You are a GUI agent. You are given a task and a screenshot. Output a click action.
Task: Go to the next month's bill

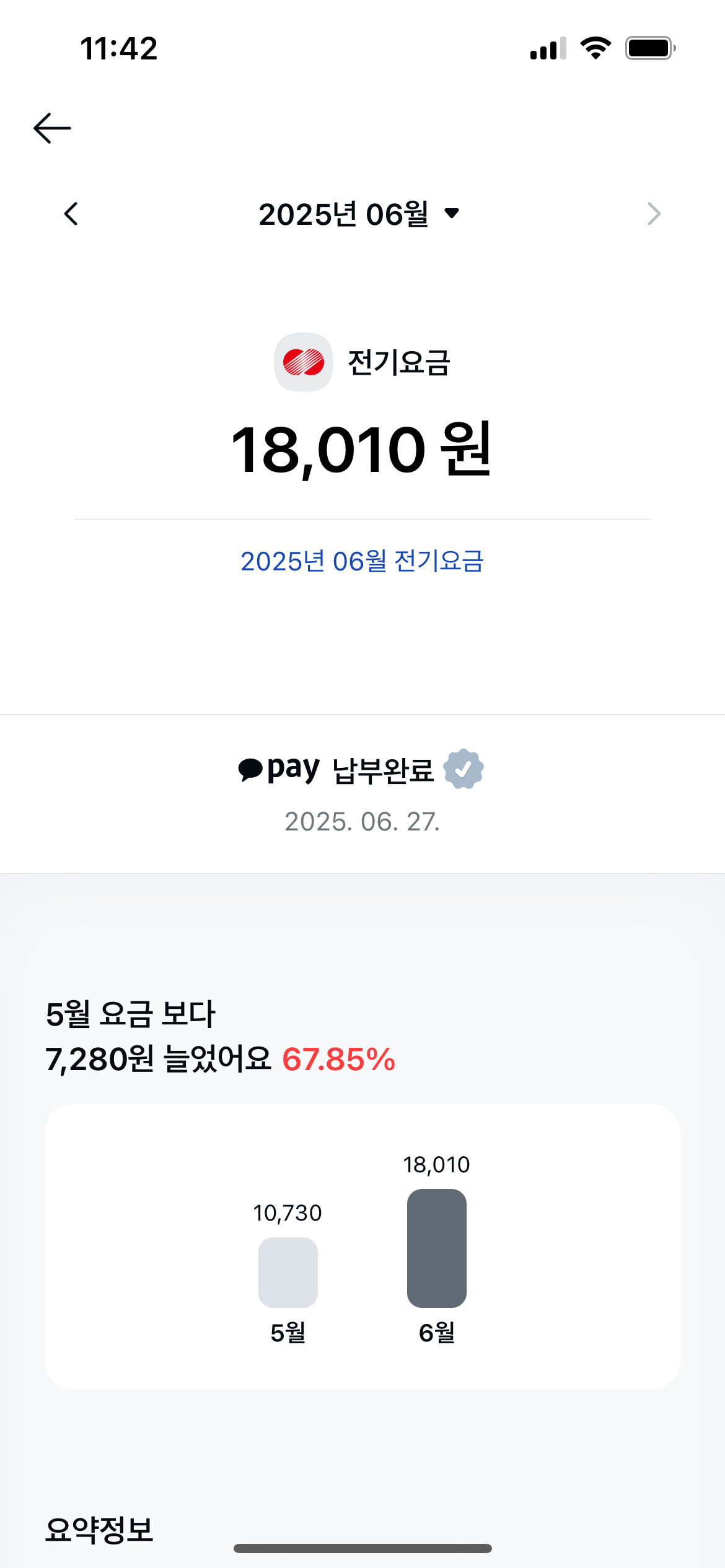point(654,214)
